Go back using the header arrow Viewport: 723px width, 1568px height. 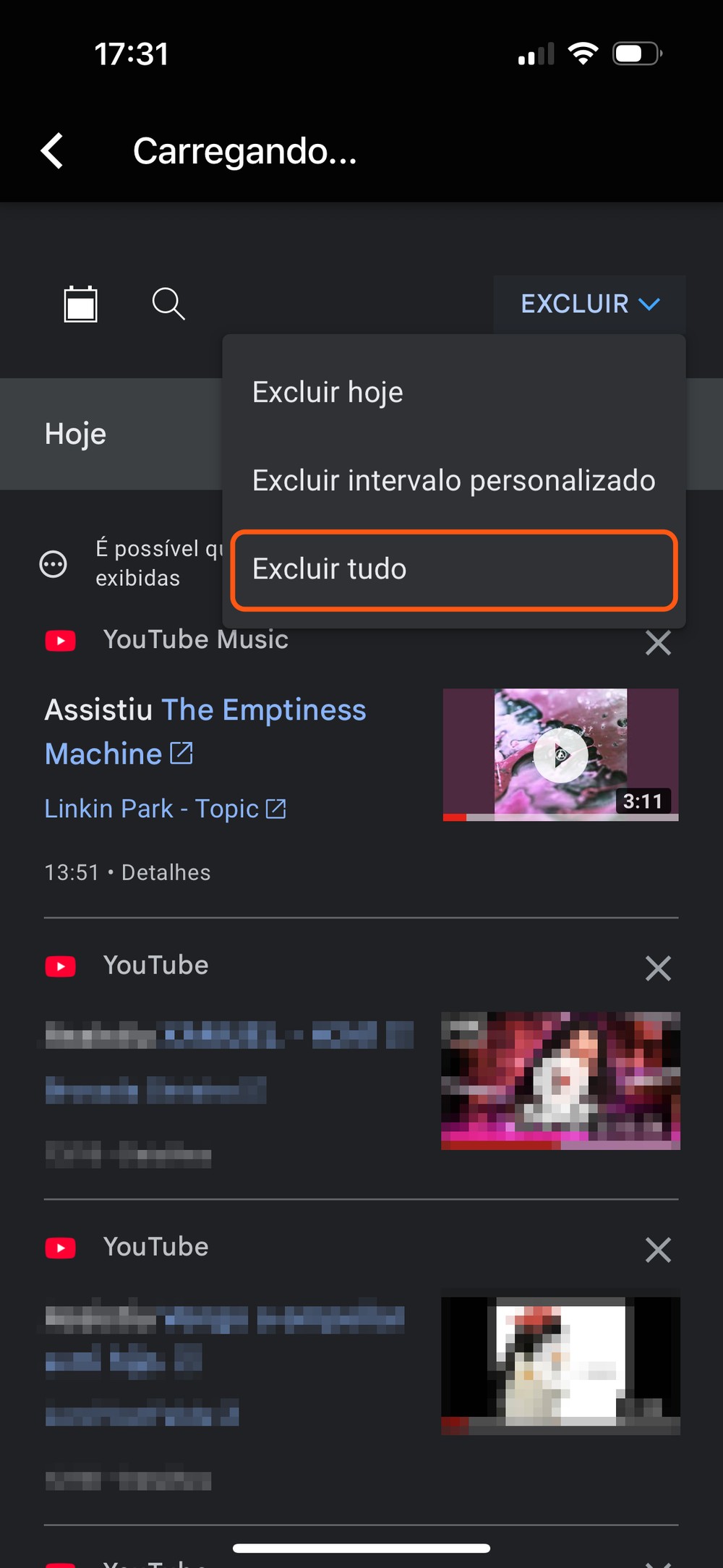pos(52,151)
